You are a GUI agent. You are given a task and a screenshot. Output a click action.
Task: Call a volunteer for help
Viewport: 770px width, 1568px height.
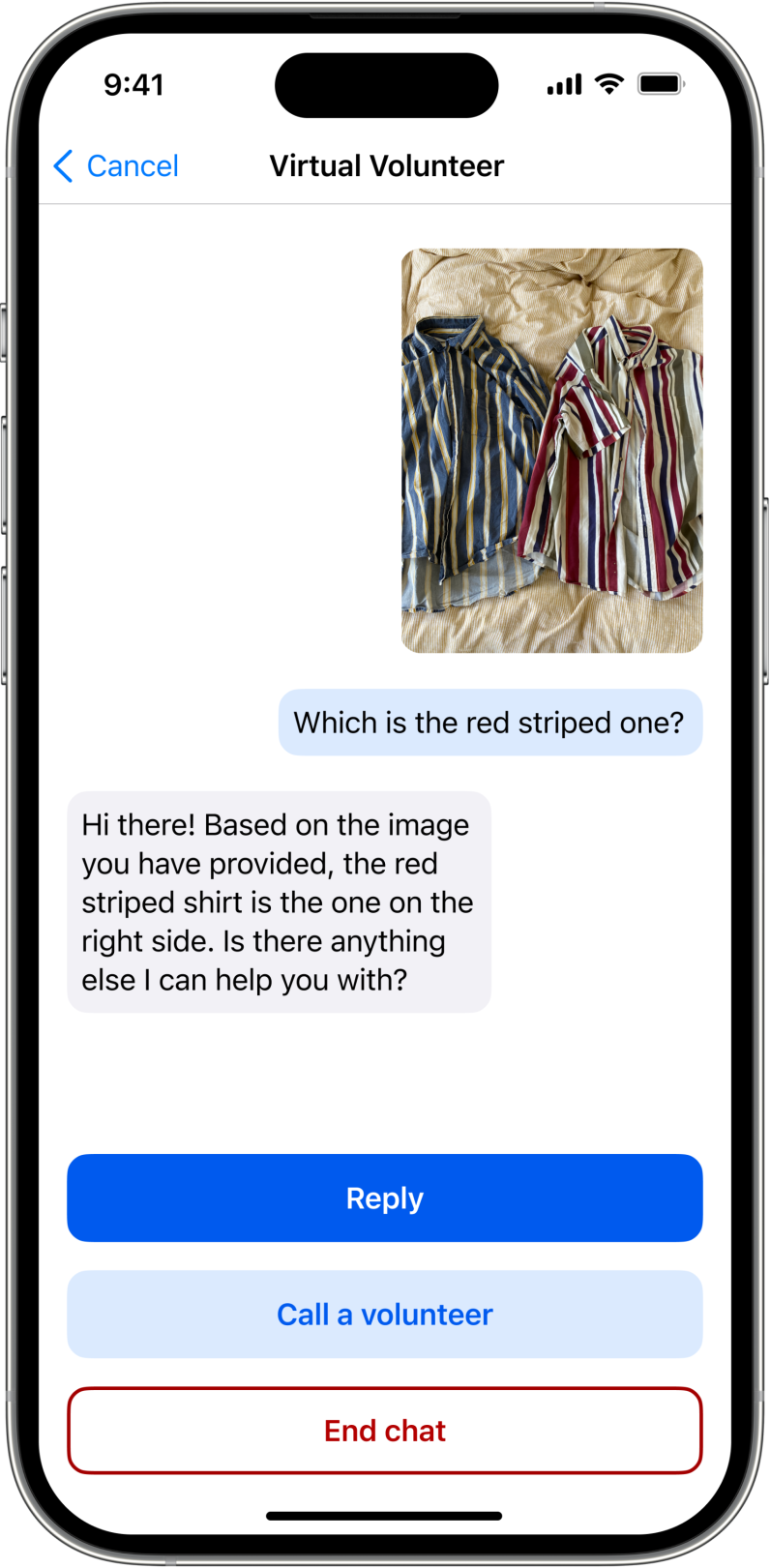(x=384, y=1314)
